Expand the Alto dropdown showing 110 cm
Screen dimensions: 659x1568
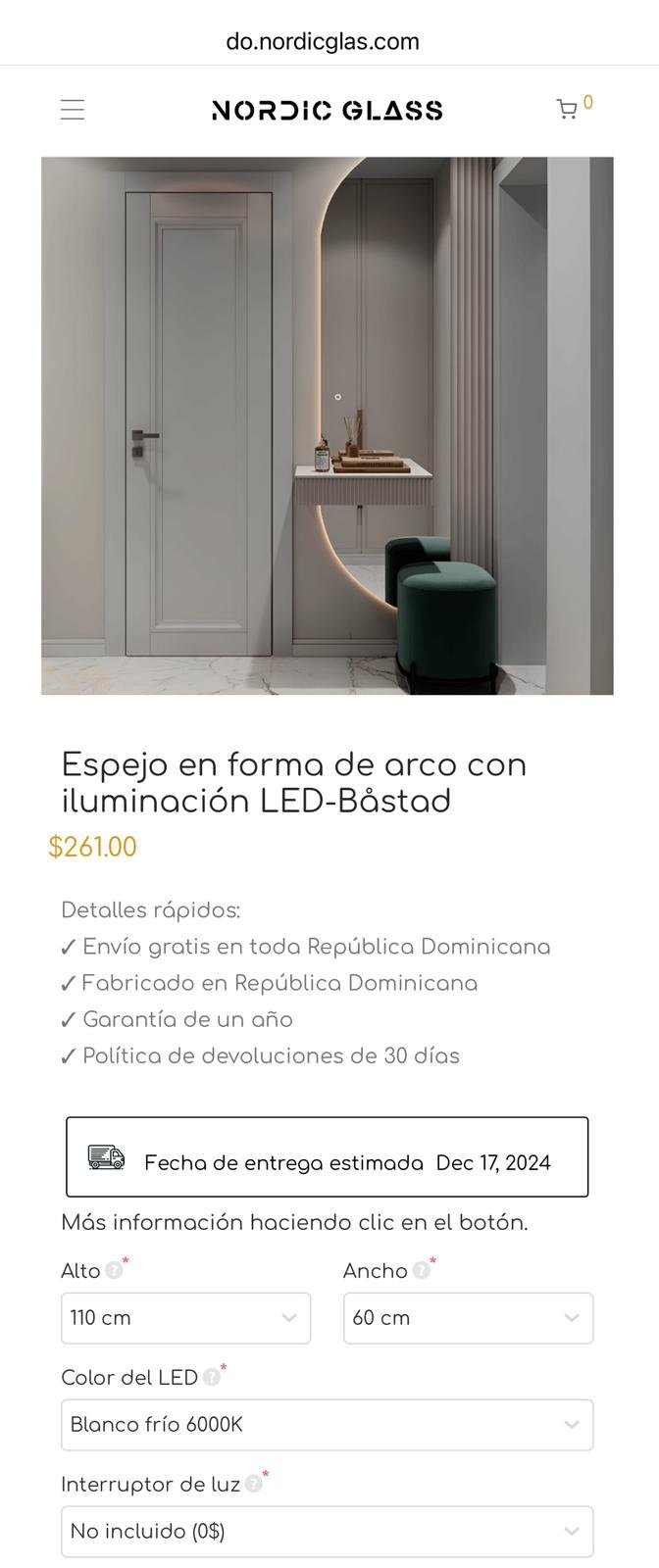tap(185, 1318)
